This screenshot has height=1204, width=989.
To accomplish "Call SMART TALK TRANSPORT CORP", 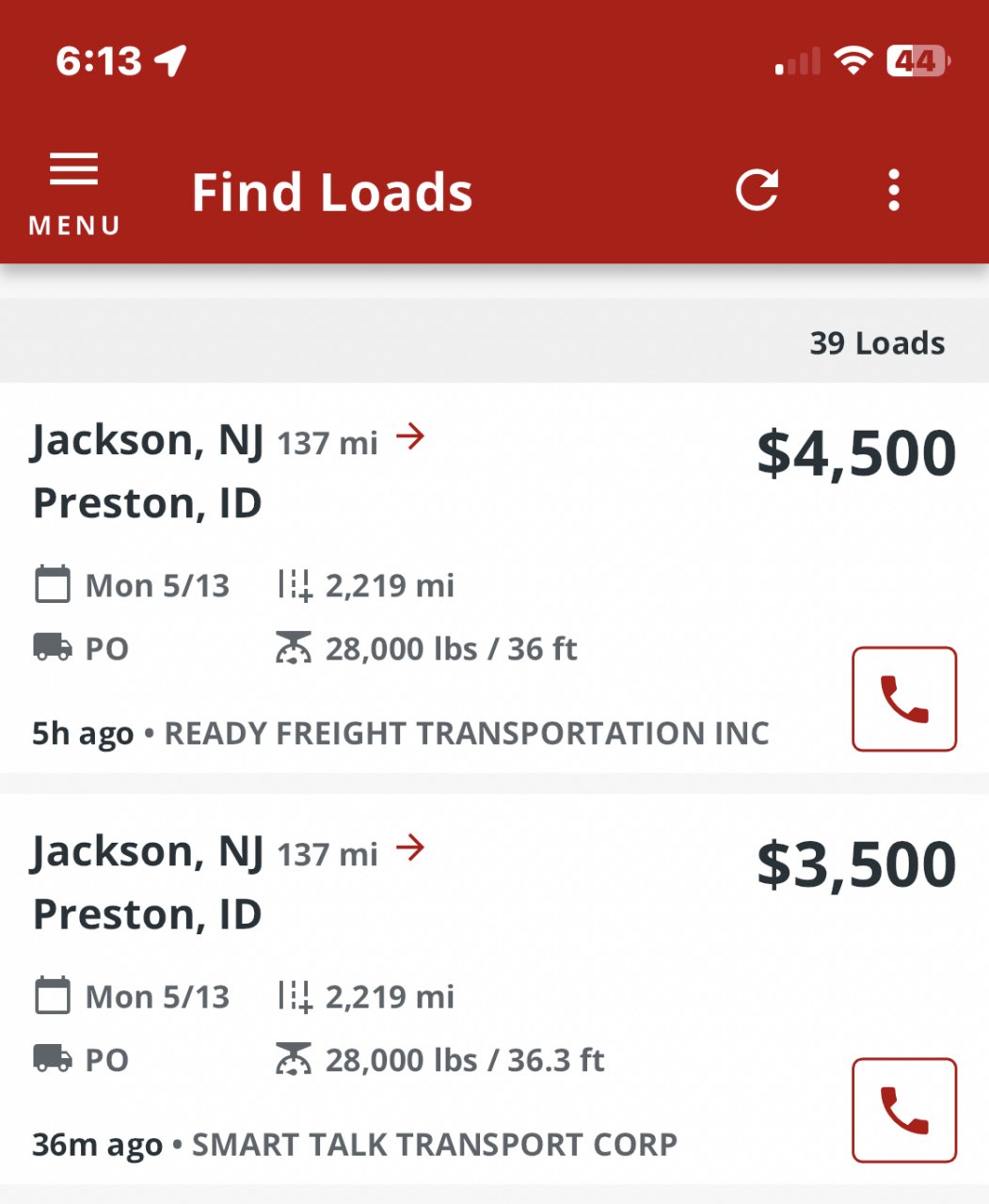I will coord(903,1110).
